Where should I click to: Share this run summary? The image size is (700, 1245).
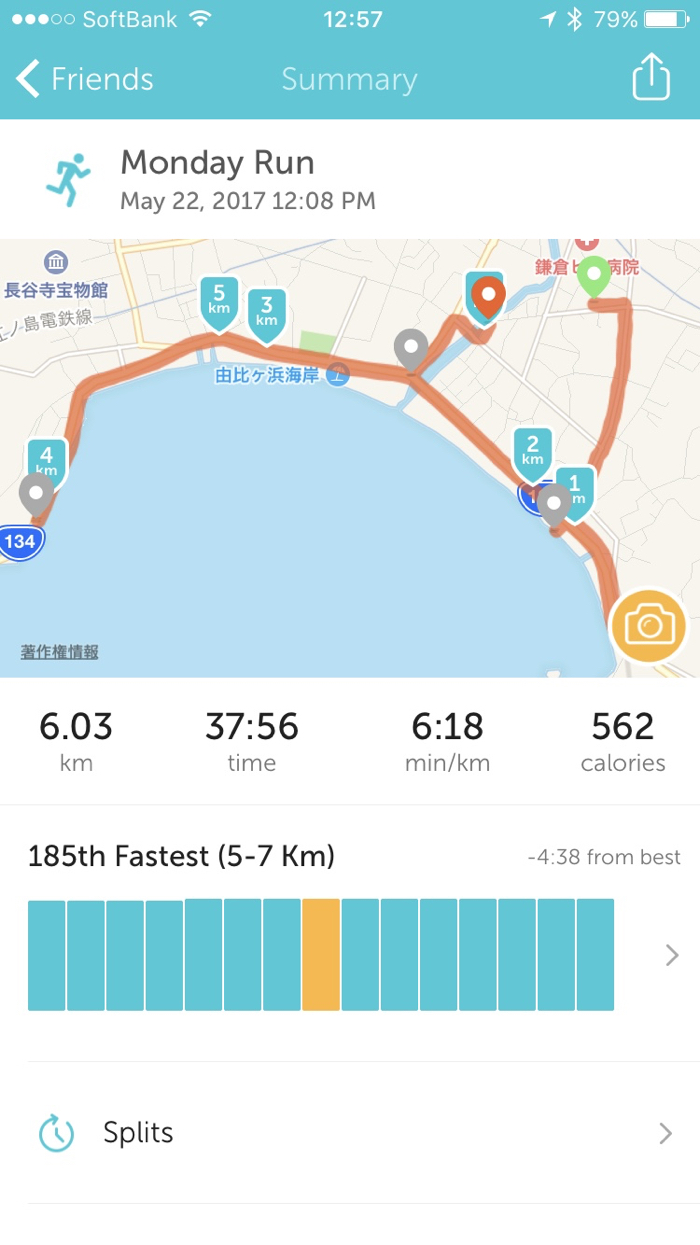point(650,77)
